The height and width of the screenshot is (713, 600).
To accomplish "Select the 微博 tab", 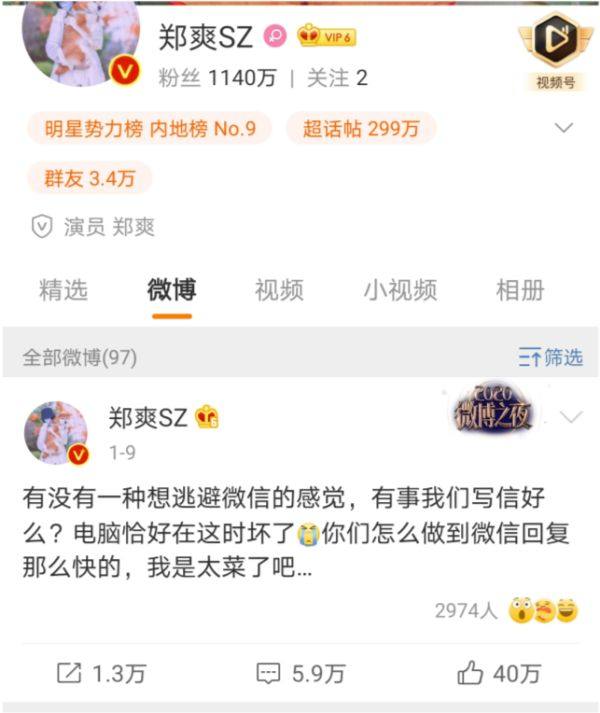I will click(171, 290).
